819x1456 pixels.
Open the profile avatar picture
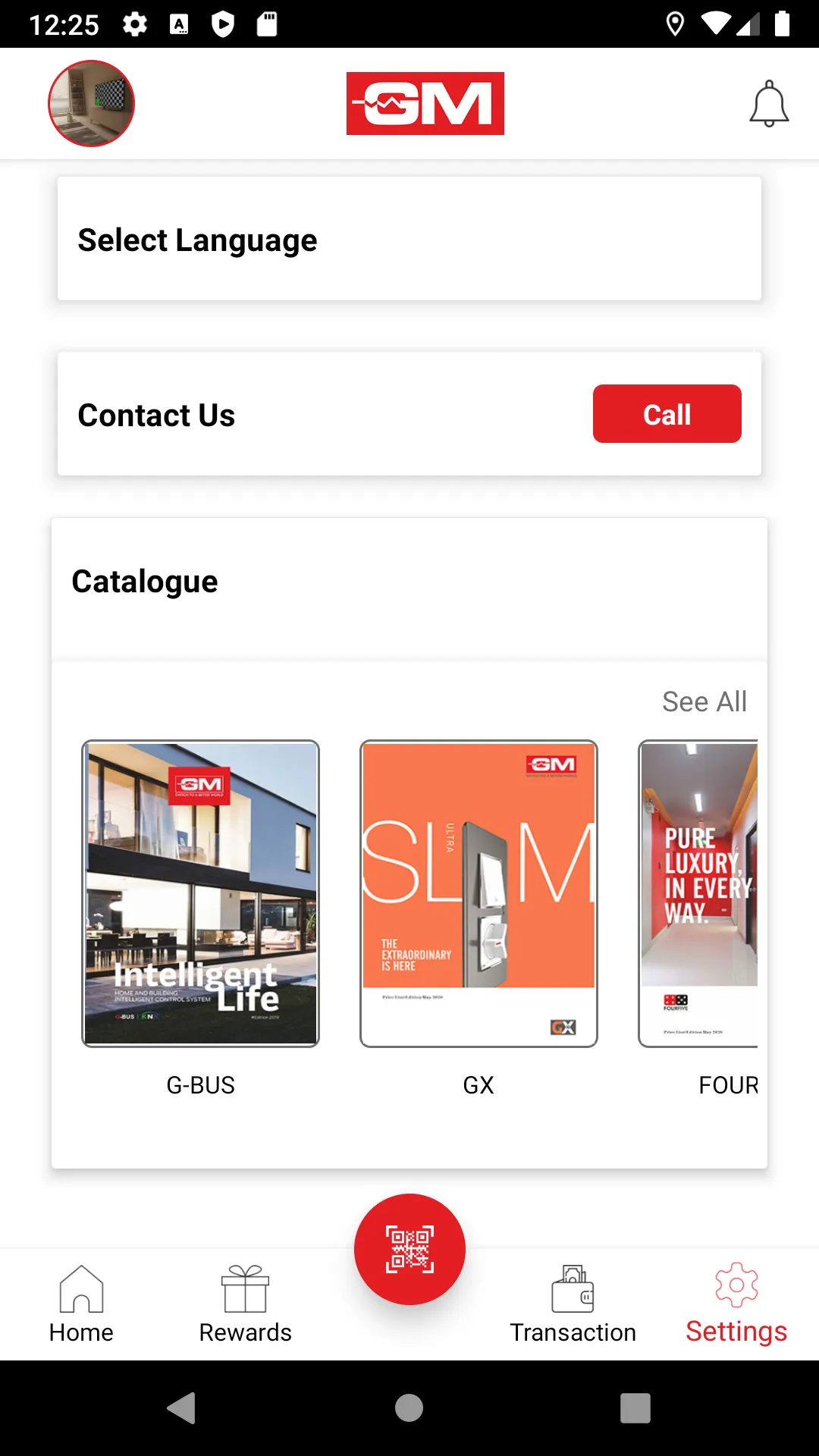pyautogui.click(x=90, y=104)
